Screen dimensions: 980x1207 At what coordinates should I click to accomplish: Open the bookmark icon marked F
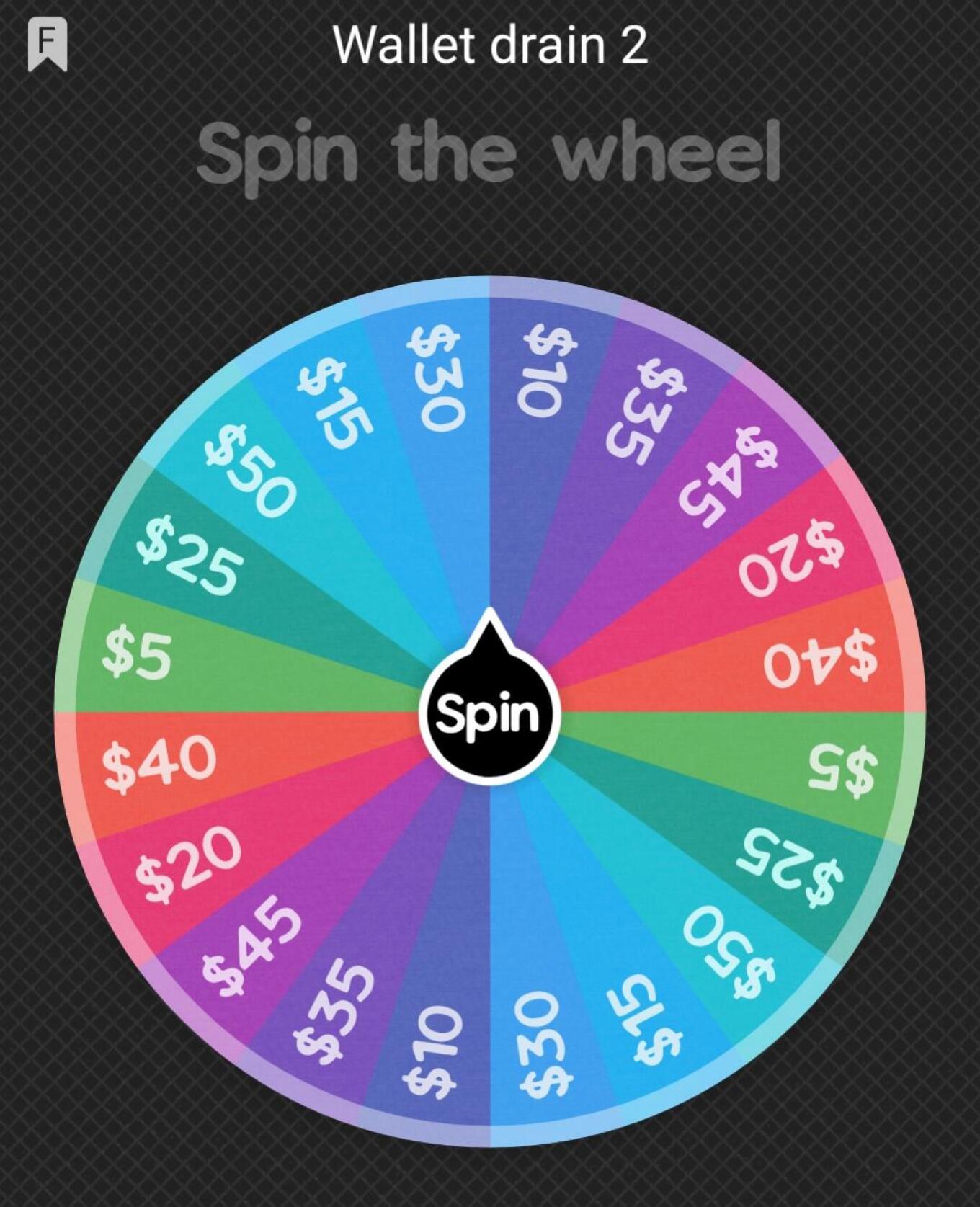tap(48, 45)
